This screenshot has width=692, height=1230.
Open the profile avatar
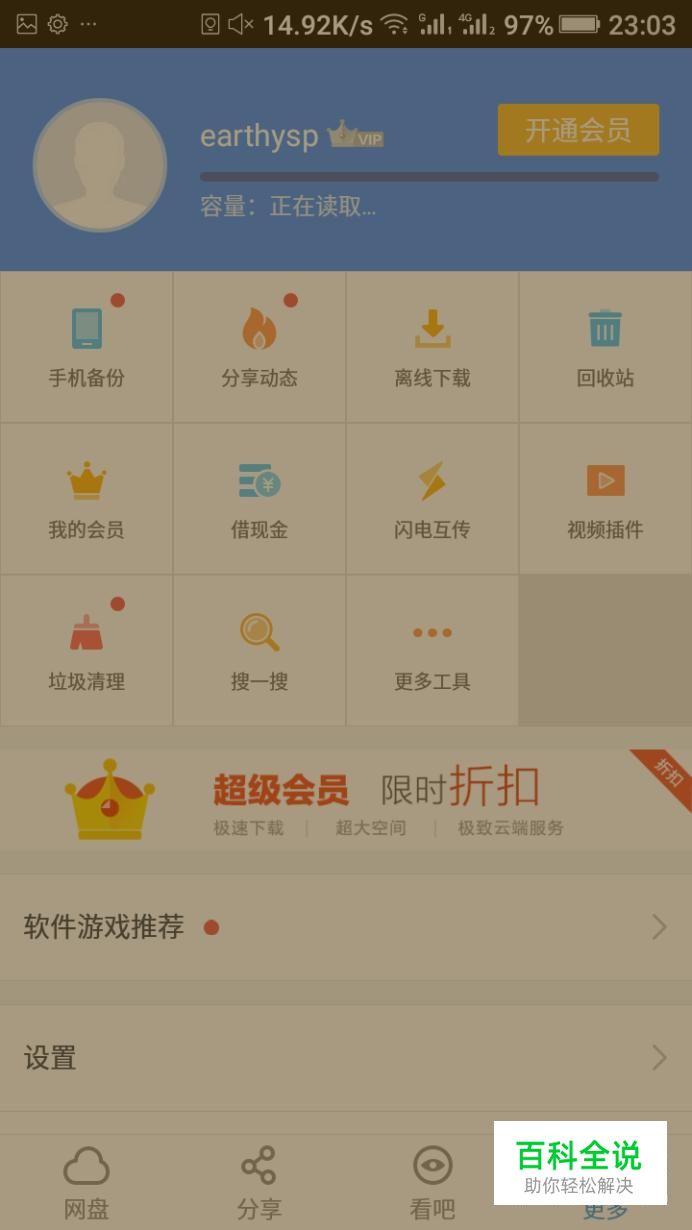pos(100,165)
